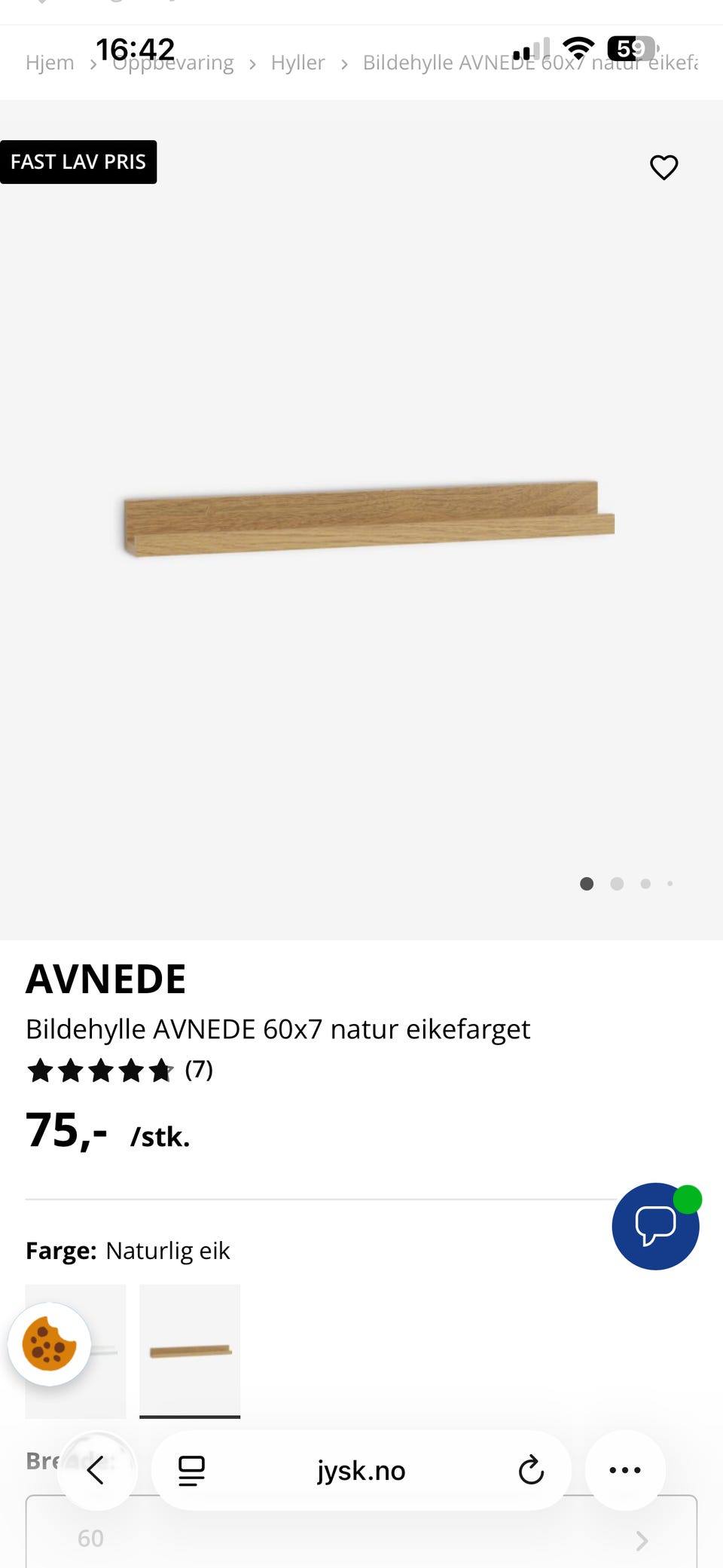Open cookie settings button

coord(50,1344)
